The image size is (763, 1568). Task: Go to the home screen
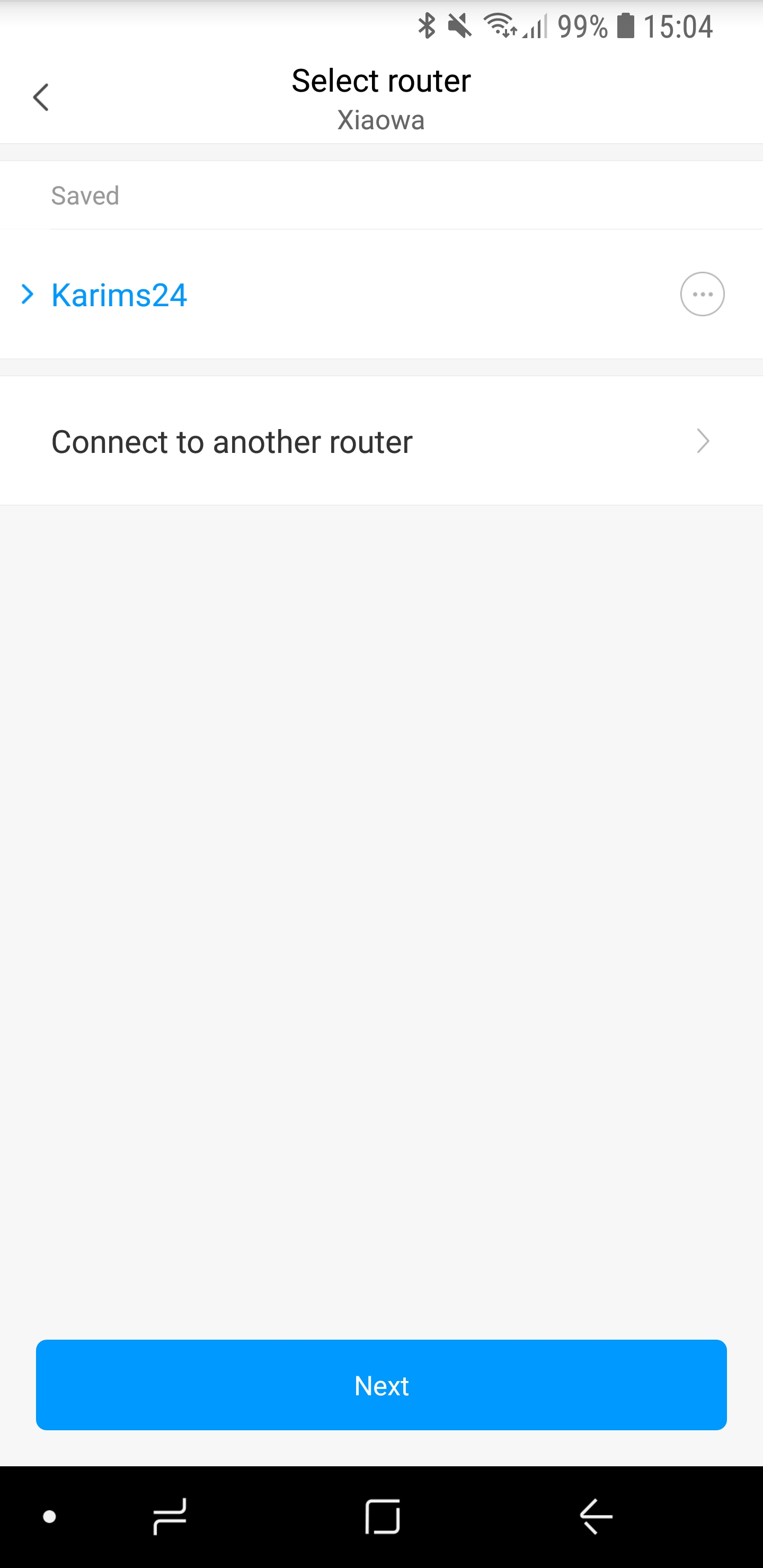point(383,1516)
